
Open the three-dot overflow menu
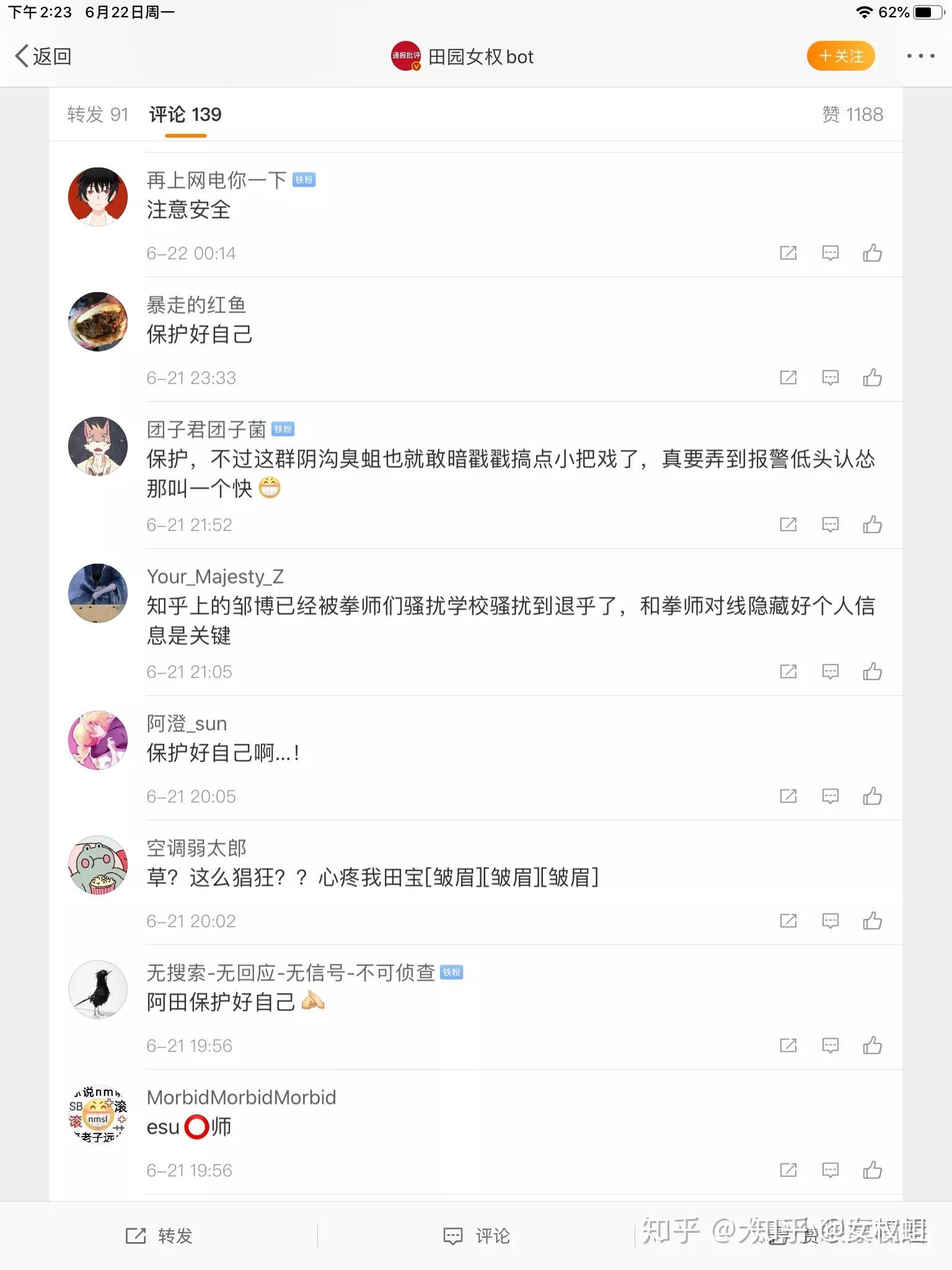(x=920, y=56)
